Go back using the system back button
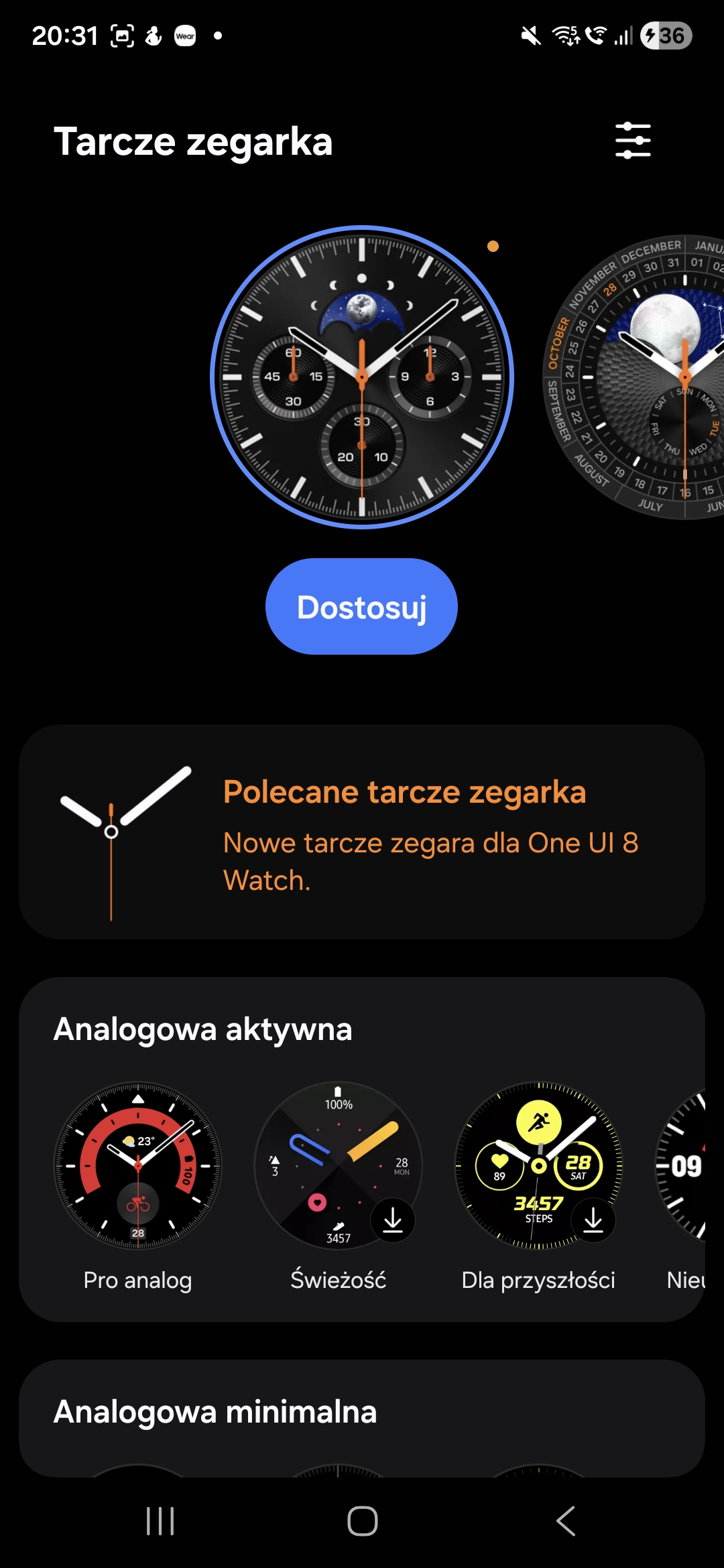The width and height of the screenshot is (724, 1568). [x=565, y=1521]
